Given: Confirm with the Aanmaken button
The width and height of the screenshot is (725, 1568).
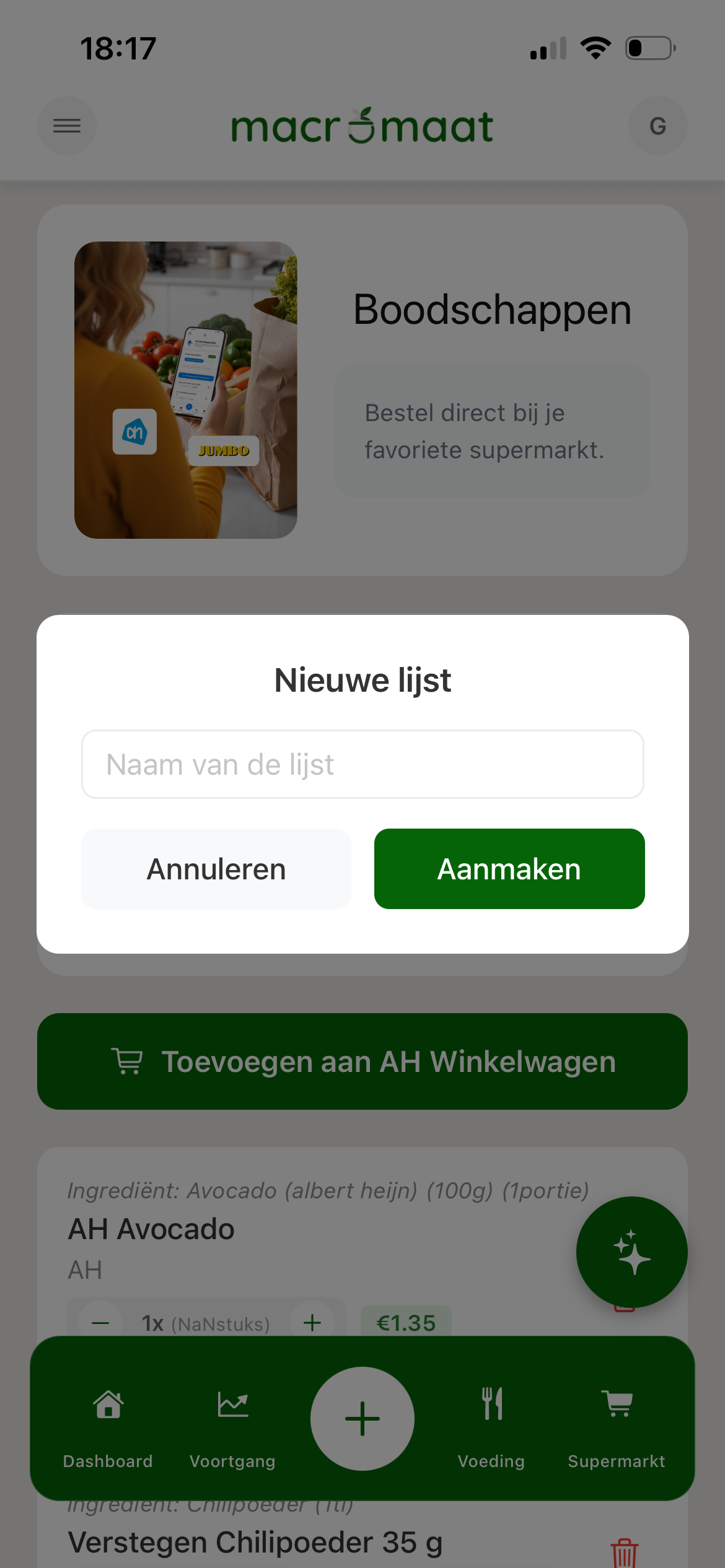Looking at the screenshot, I should tap(509, 869).
